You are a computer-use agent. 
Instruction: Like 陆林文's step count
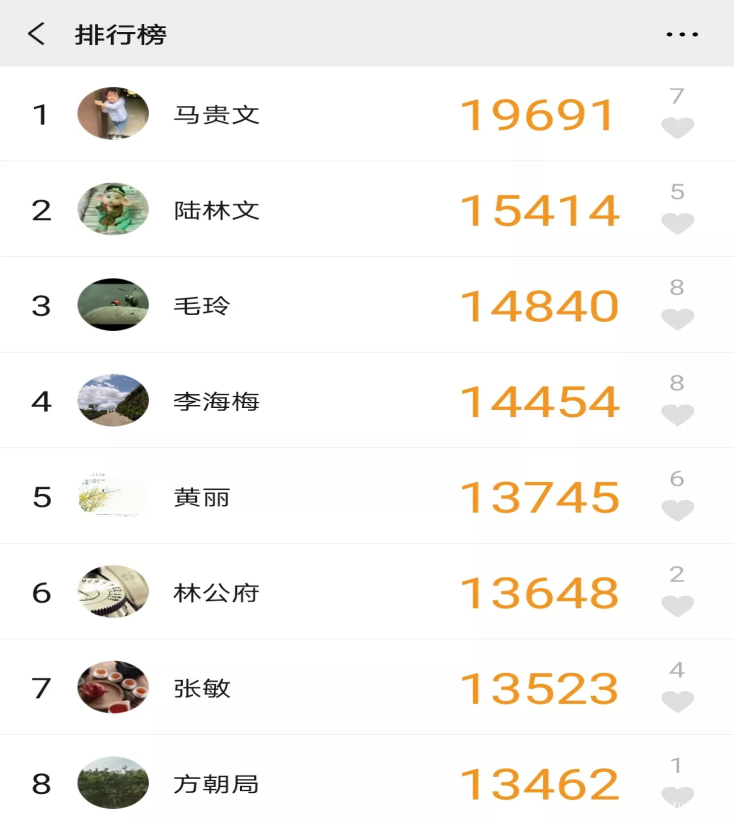click(x=677, y=224)
